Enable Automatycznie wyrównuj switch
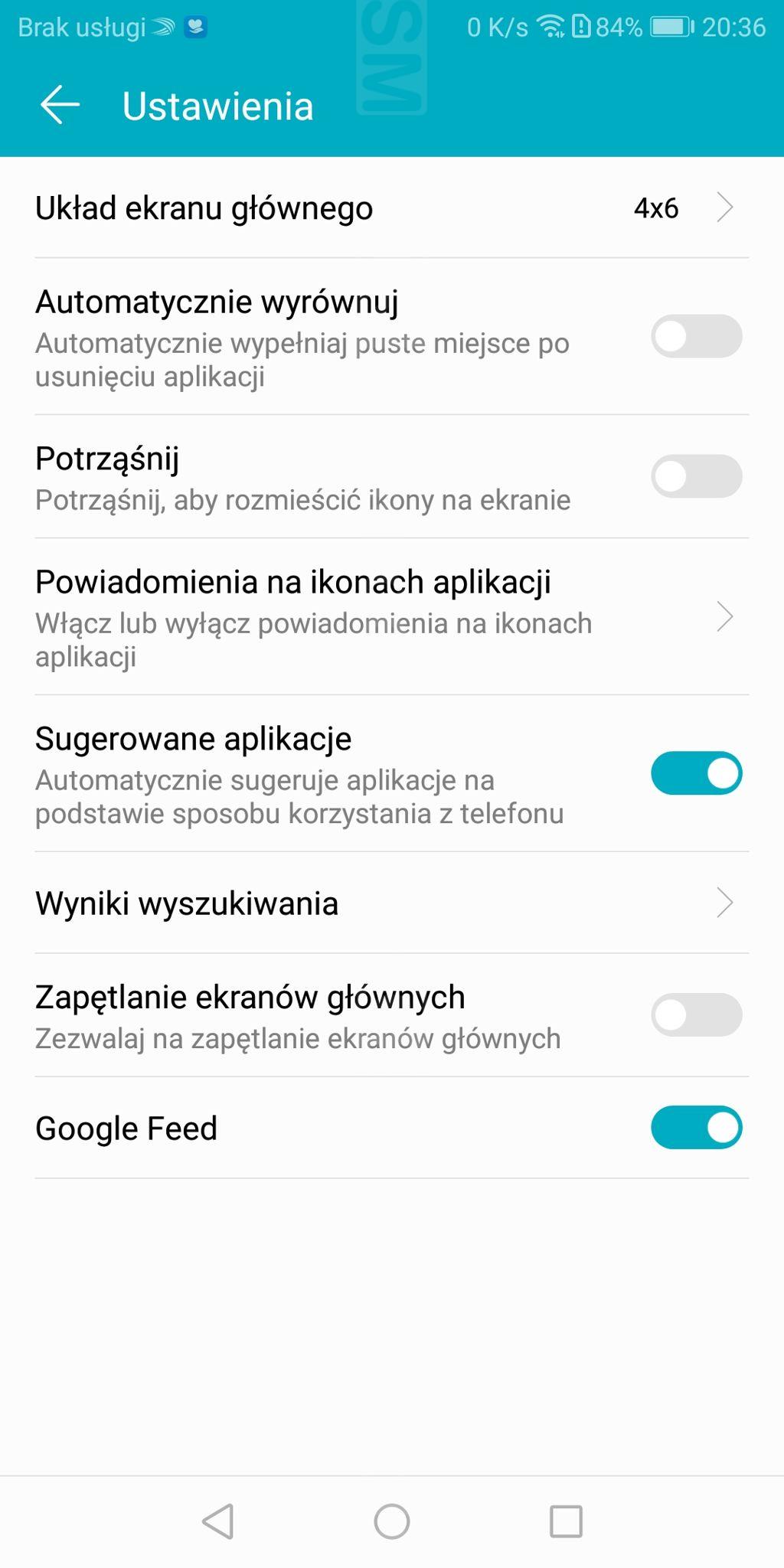 point(696,336)
